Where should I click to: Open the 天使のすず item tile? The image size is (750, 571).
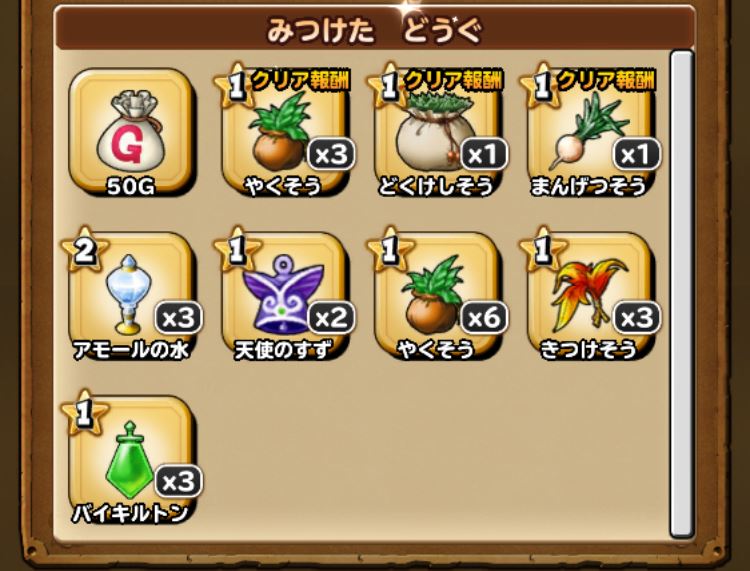click(x=283, y=296)
